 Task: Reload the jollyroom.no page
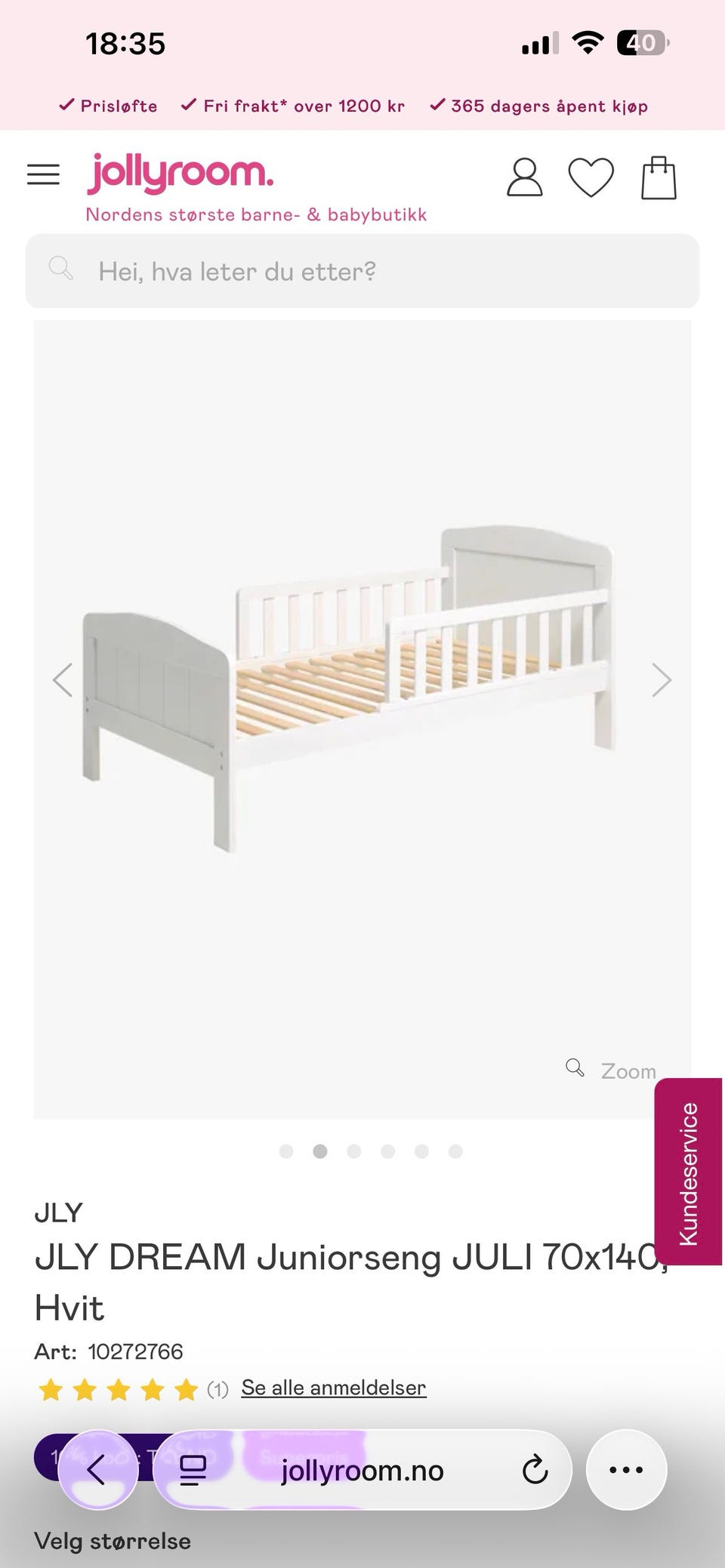click(x=535, y=1470)
